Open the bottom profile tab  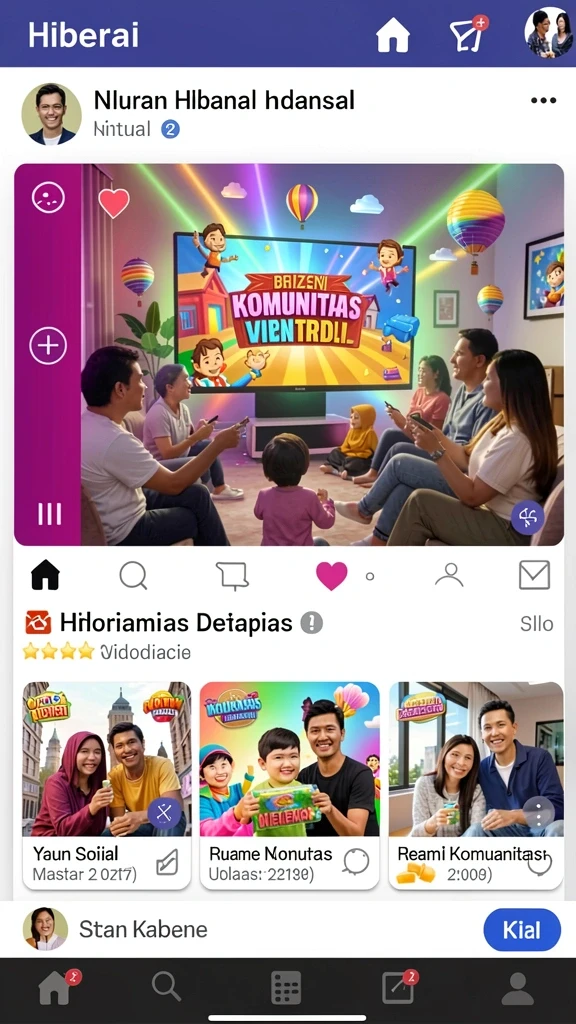[x=517, y=987]
